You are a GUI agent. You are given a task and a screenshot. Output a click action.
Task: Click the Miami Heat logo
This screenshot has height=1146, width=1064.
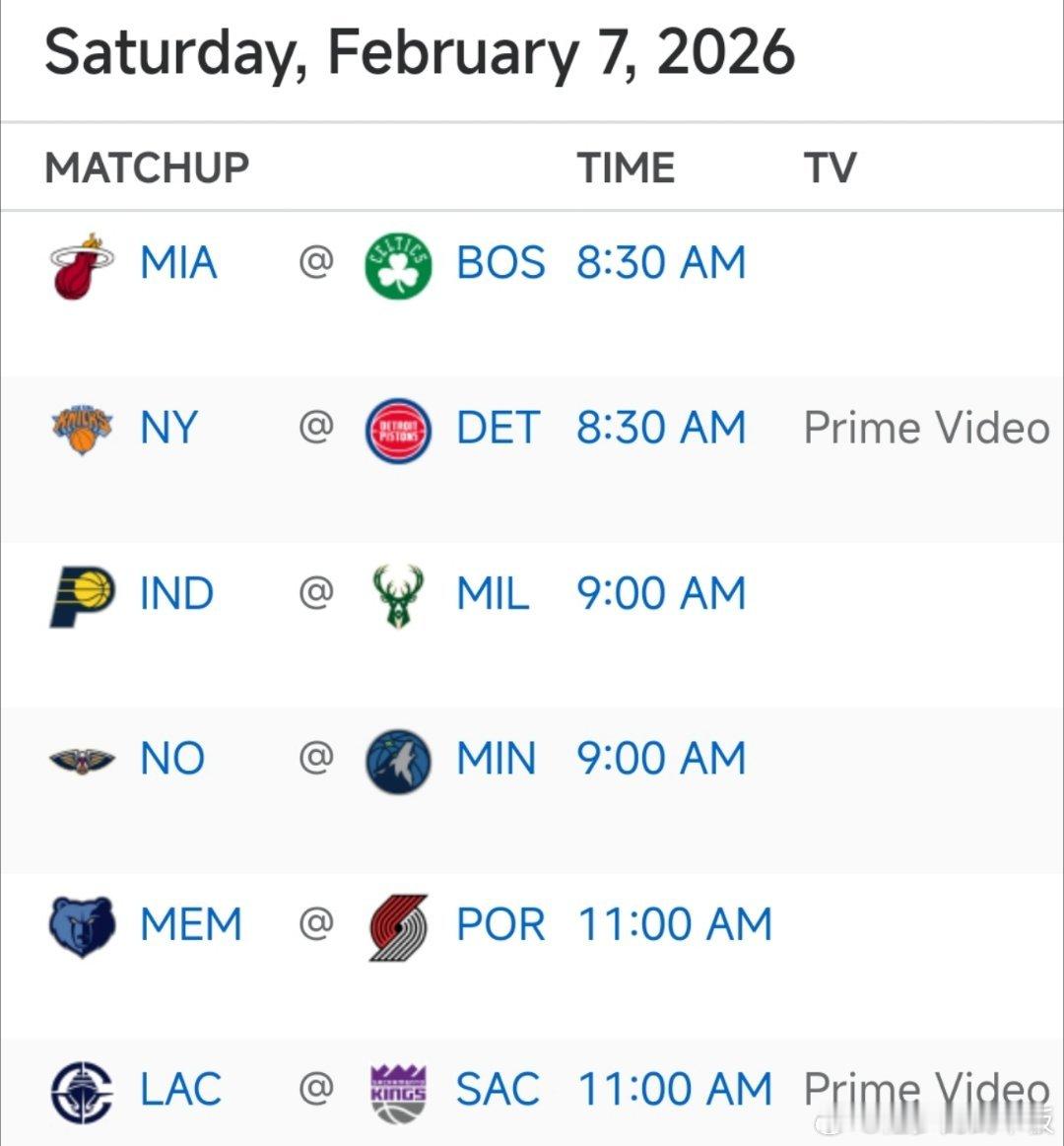tap(79, 261)
